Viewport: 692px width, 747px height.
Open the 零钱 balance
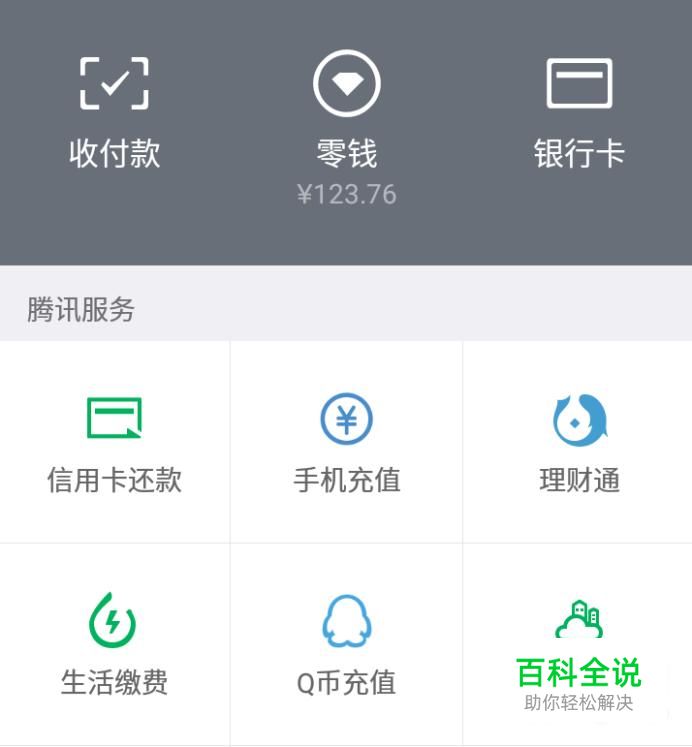tap(346, 120)
